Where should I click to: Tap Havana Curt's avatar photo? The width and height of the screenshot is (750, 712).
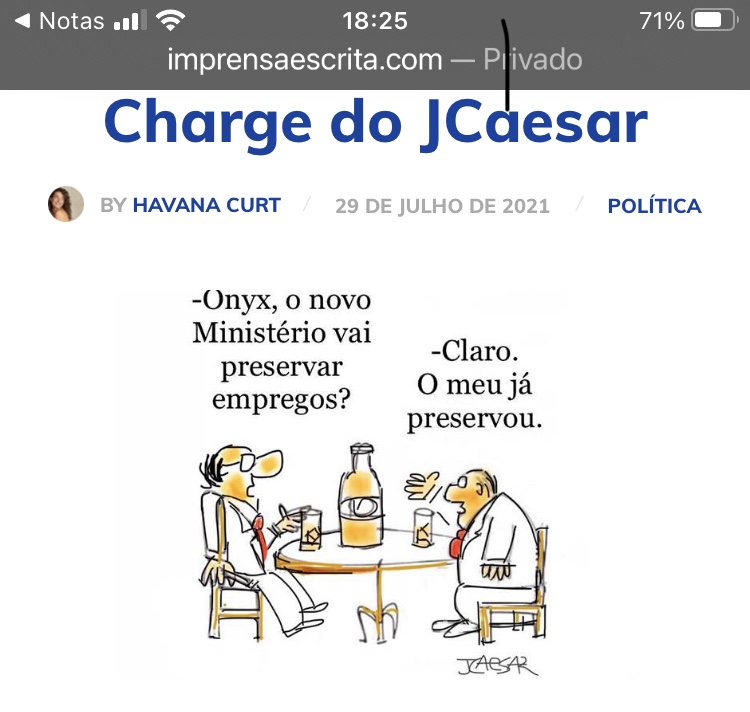click(x=66, y=204)
